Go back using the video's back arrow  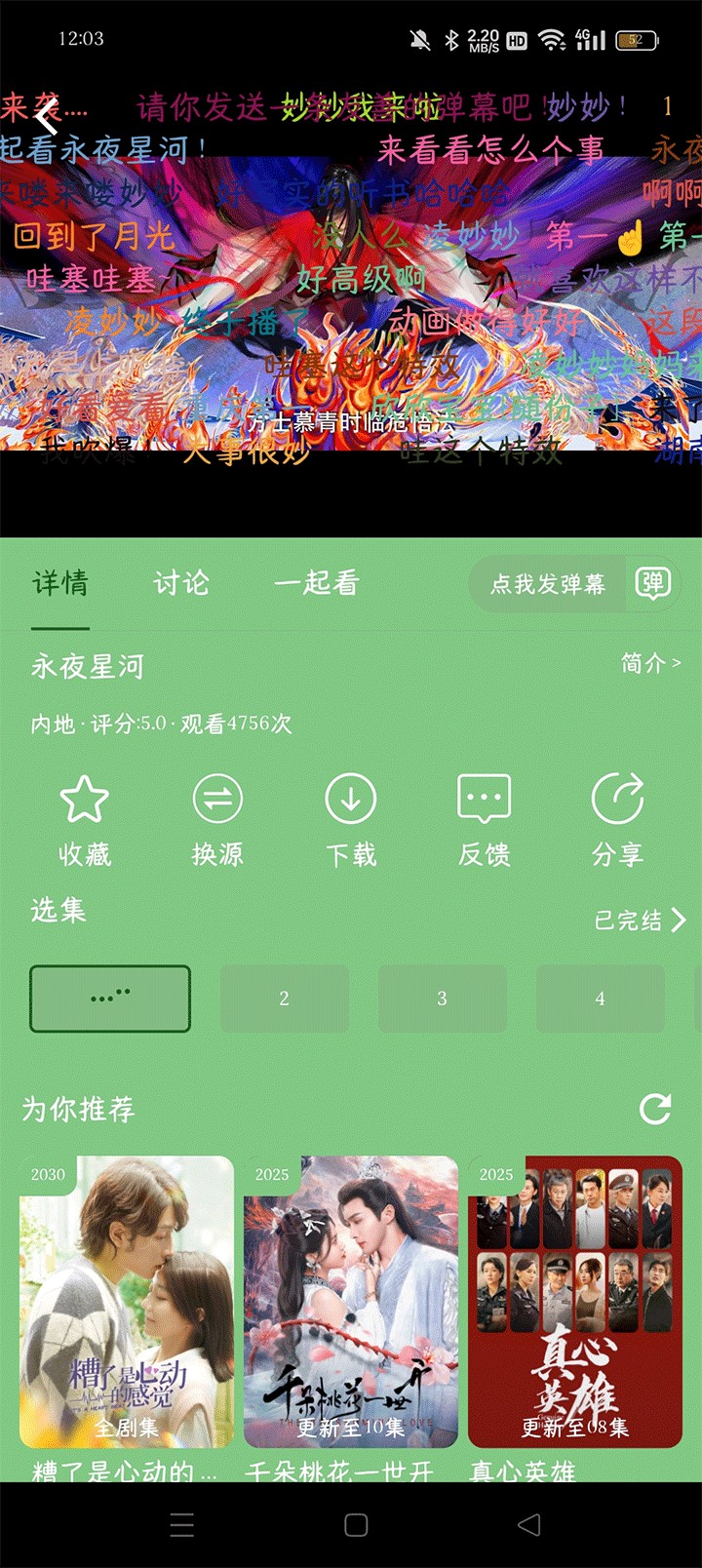point(47,118)
